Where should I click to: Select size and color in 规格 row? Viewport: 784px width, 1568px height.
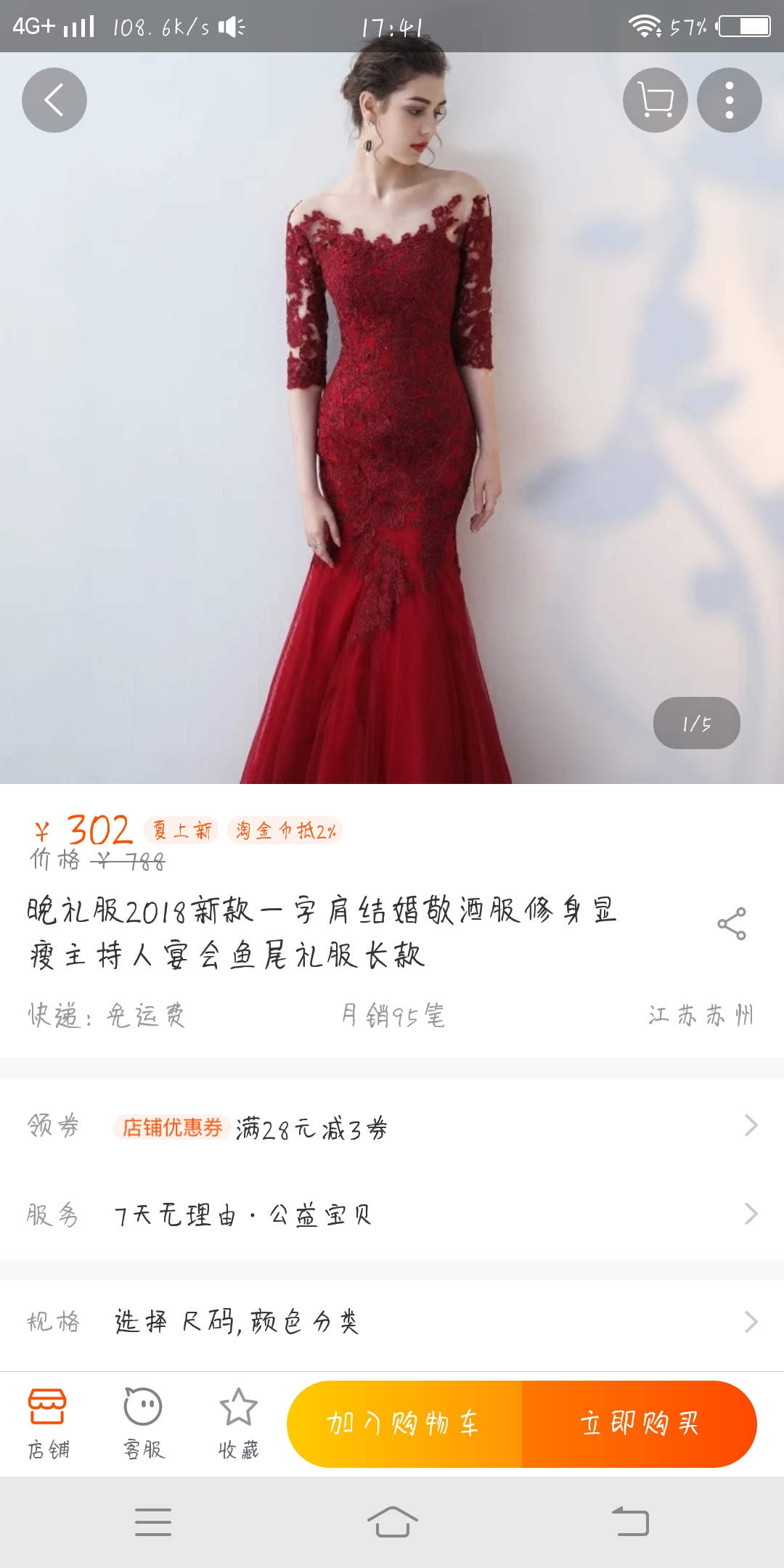392,1321
